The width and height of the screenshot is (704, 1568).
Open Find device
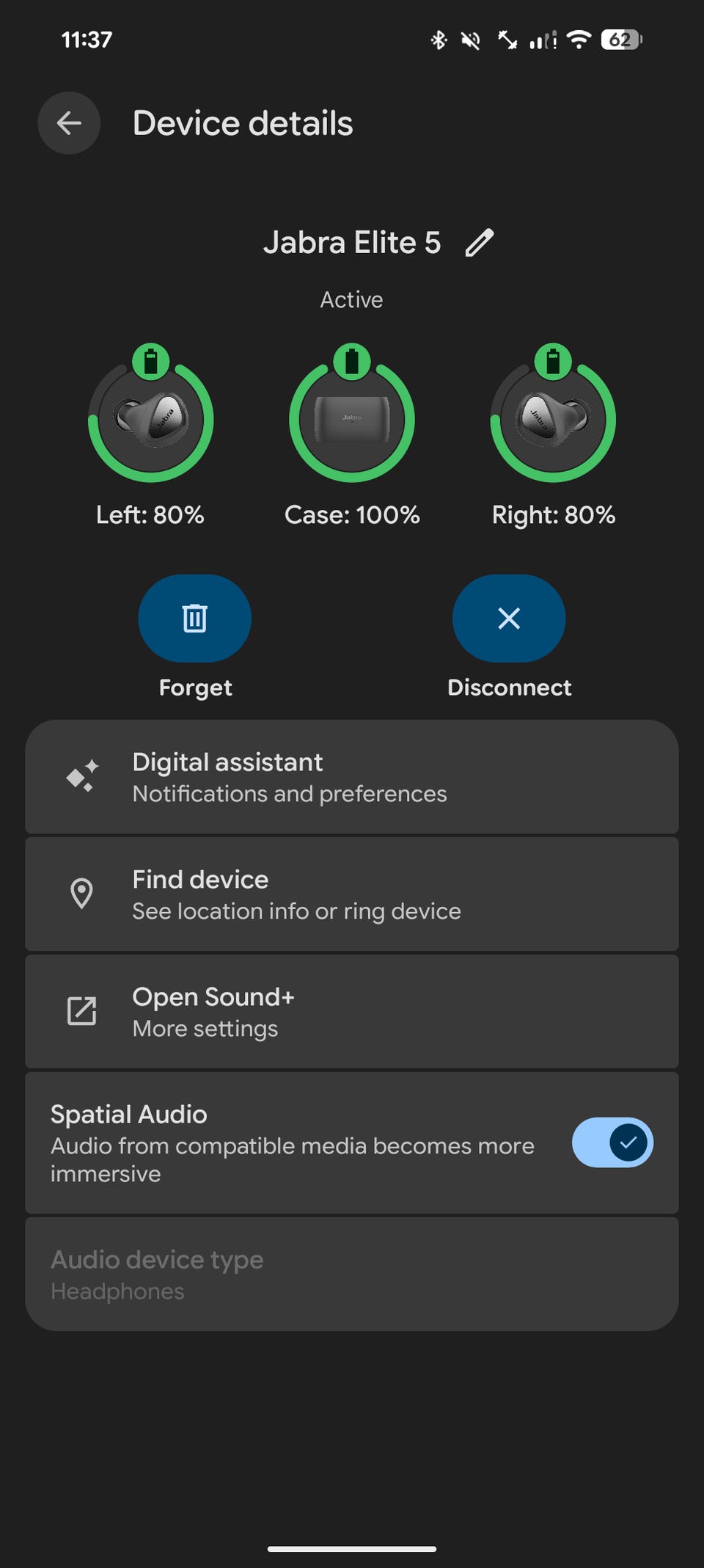352,894
